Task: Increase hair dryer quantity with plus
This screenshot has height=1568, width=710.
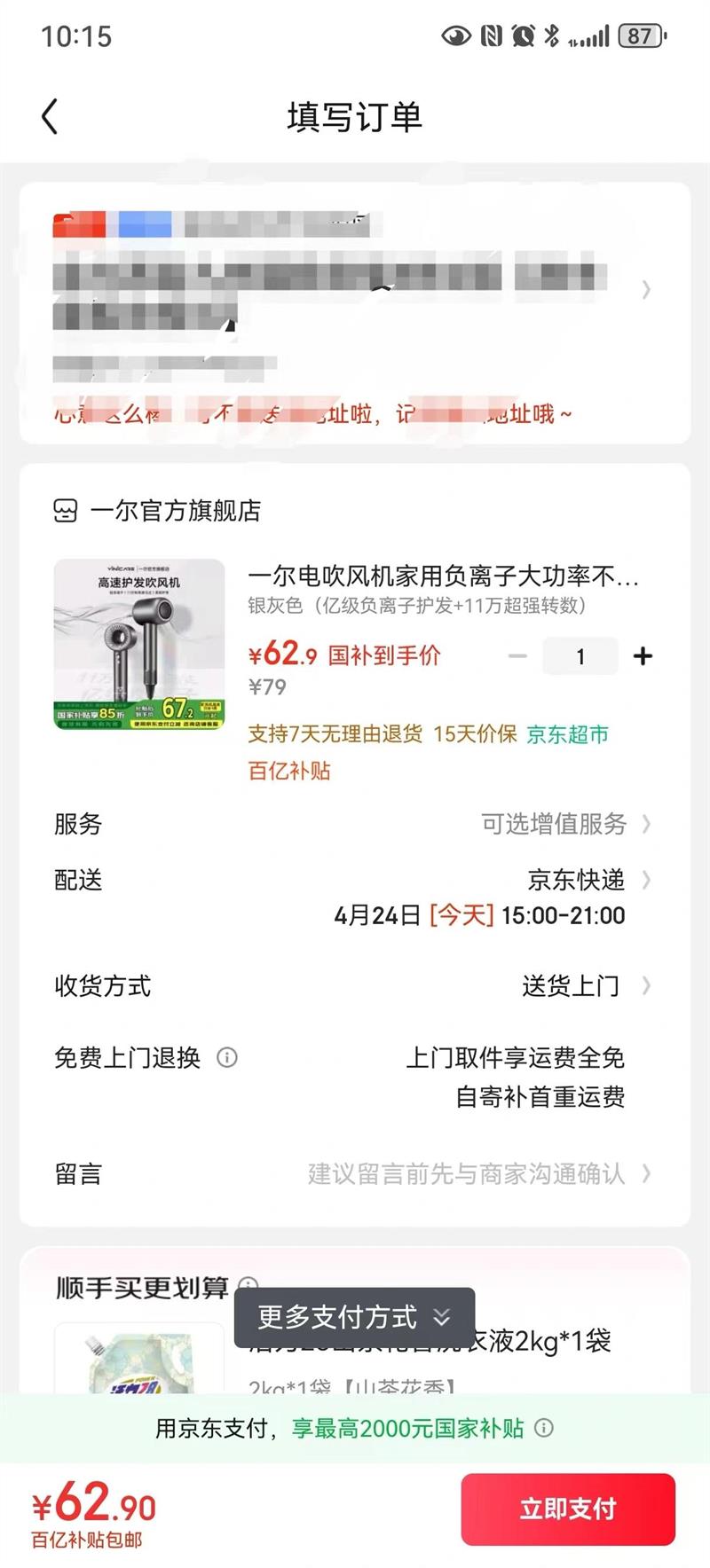Action: 643,656
